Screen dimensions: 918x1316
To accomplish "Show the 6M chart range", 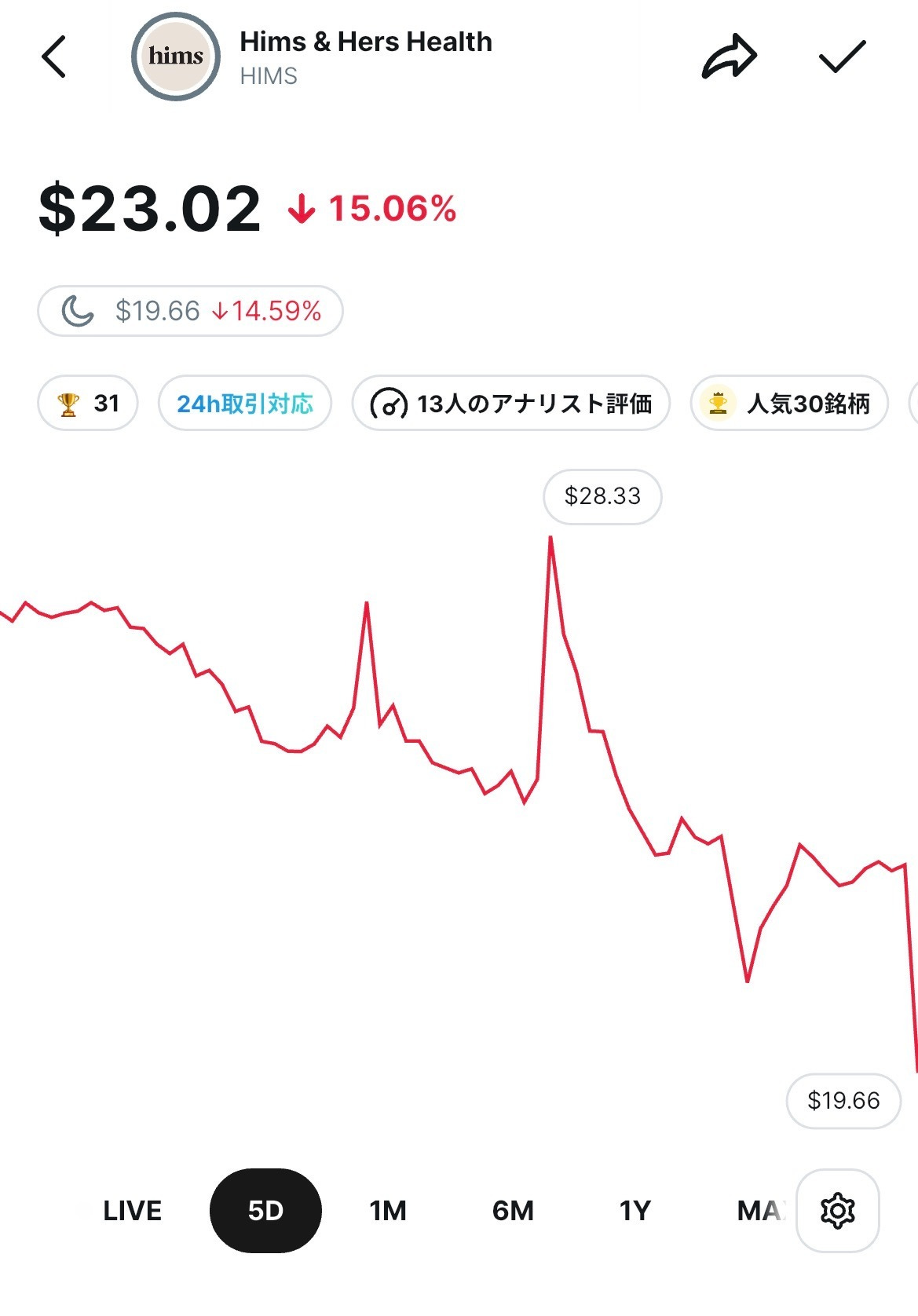I will [x=513, y=1211].
